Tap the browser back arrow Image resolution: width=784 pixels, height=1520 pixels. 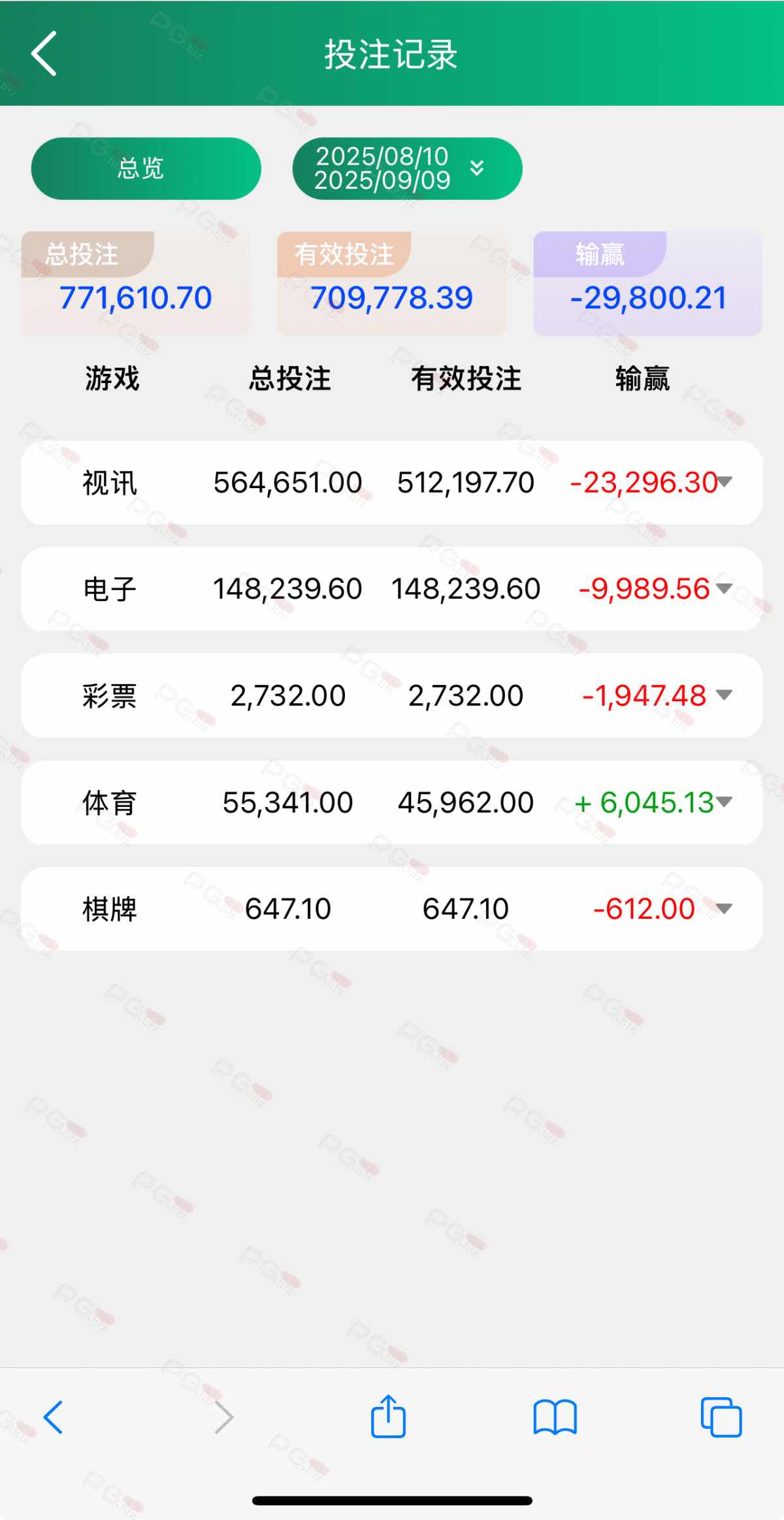coord(53,1417)
